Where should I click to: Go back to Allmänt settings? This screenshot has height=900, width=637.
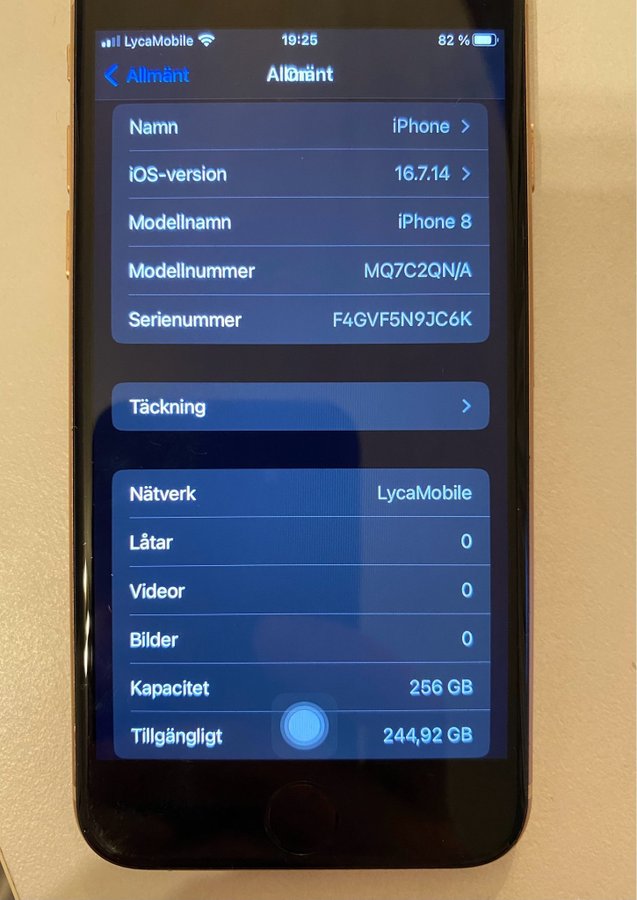(147, 76)
